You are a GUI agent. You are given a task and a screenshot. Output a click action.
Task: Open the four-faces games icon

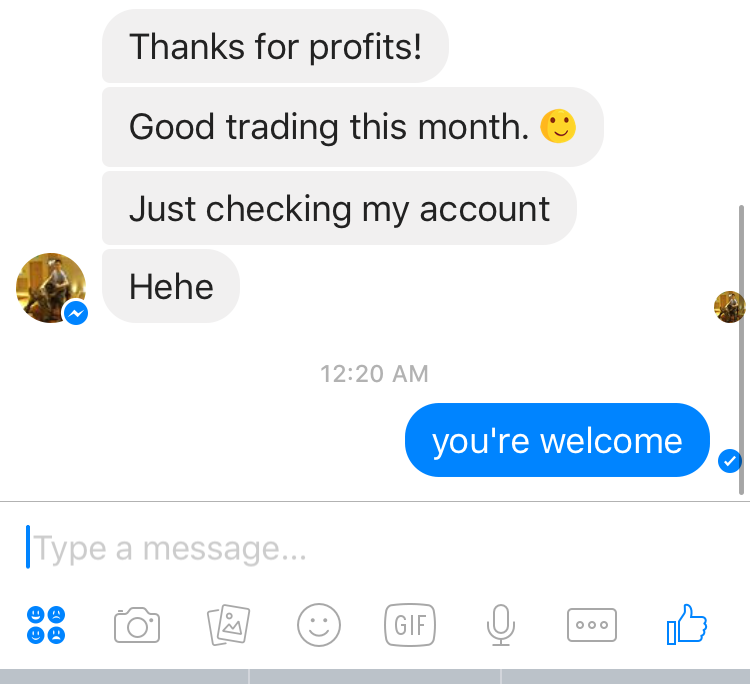point(46,626)
